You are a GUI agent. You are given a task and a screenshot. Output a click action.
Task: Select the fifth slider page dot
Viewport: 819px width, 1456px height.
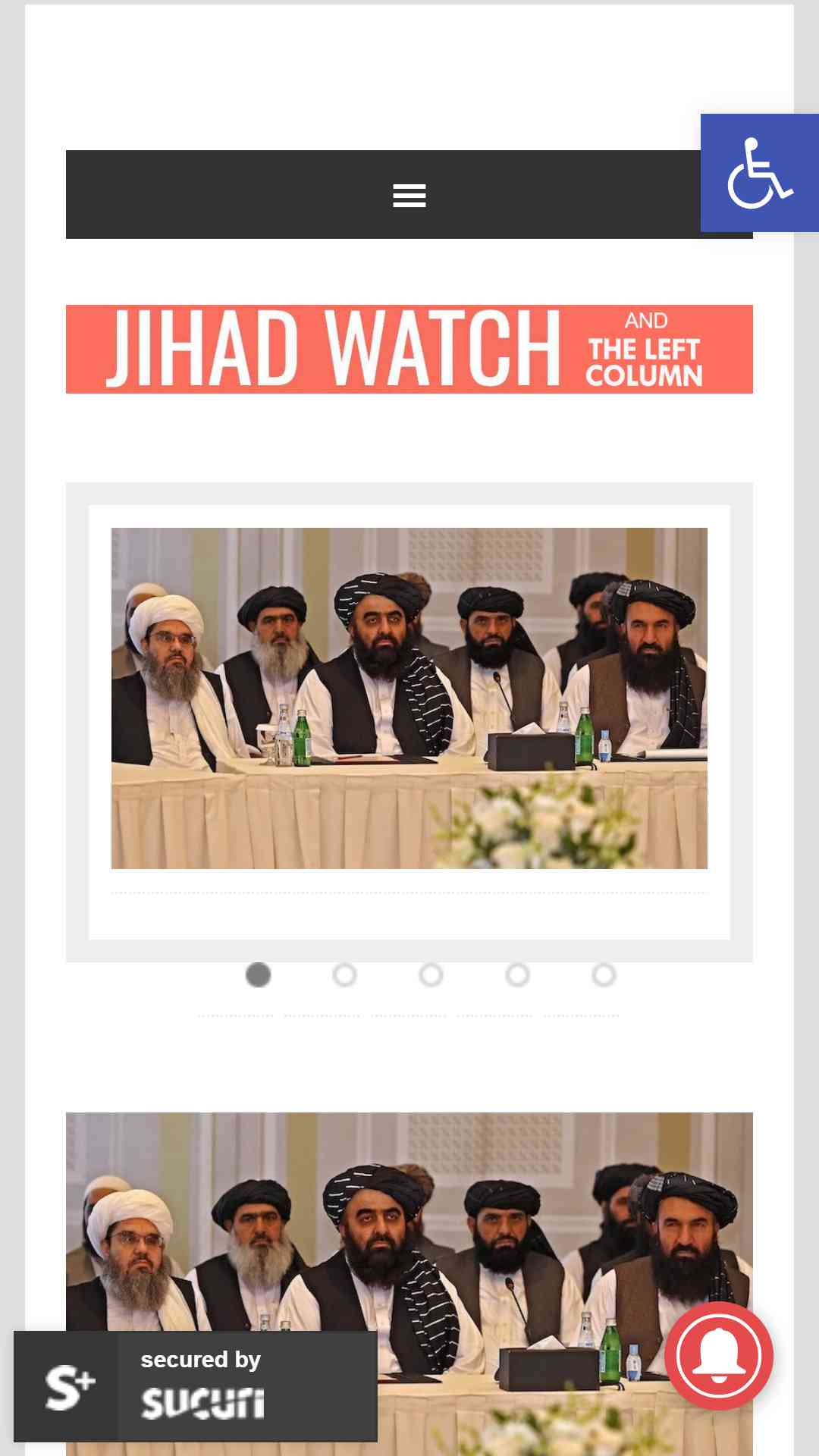click(604, 975)
